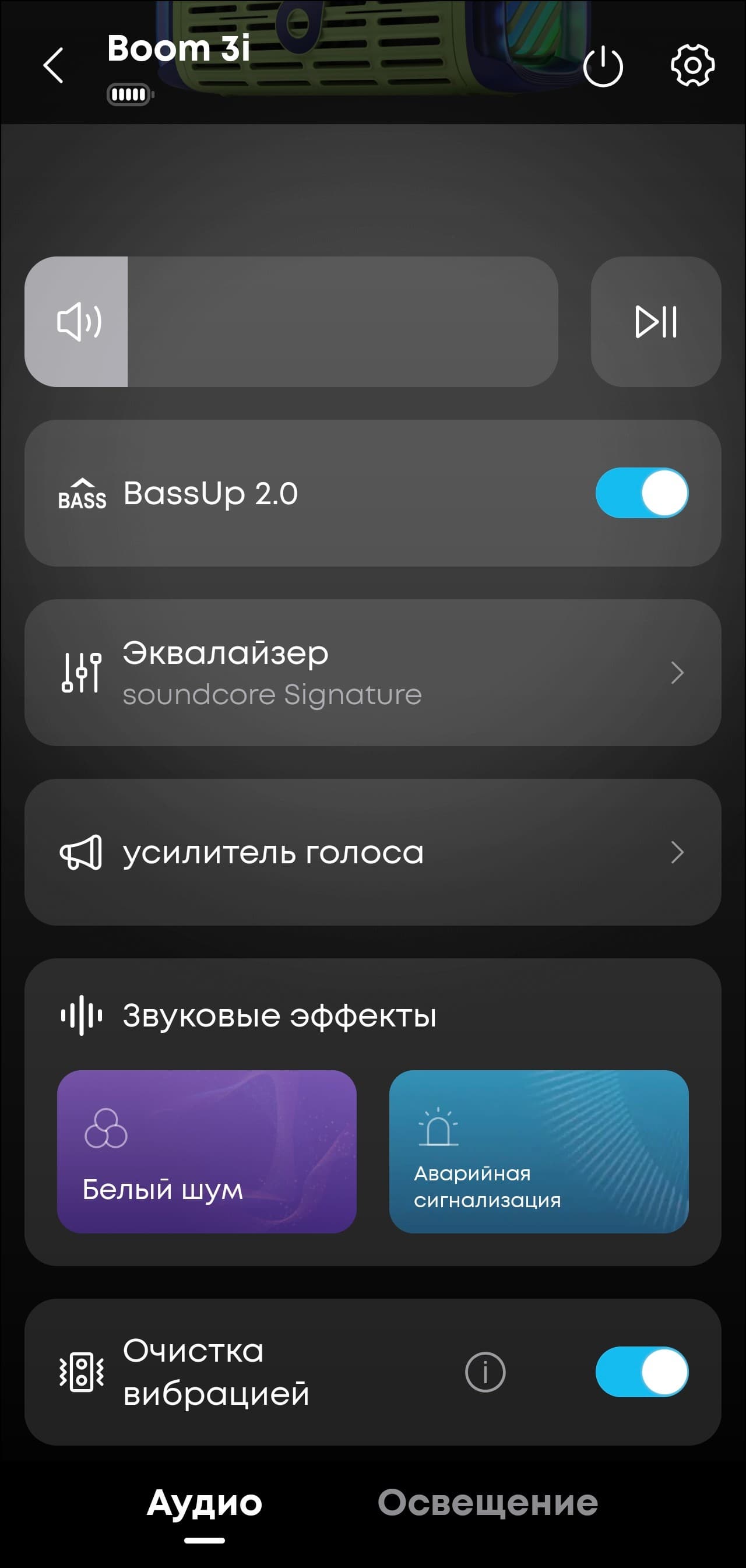This screenshot has height=1568, width=746.
Task: Open the Эквалайзер settings
Action: click(372, 673)
